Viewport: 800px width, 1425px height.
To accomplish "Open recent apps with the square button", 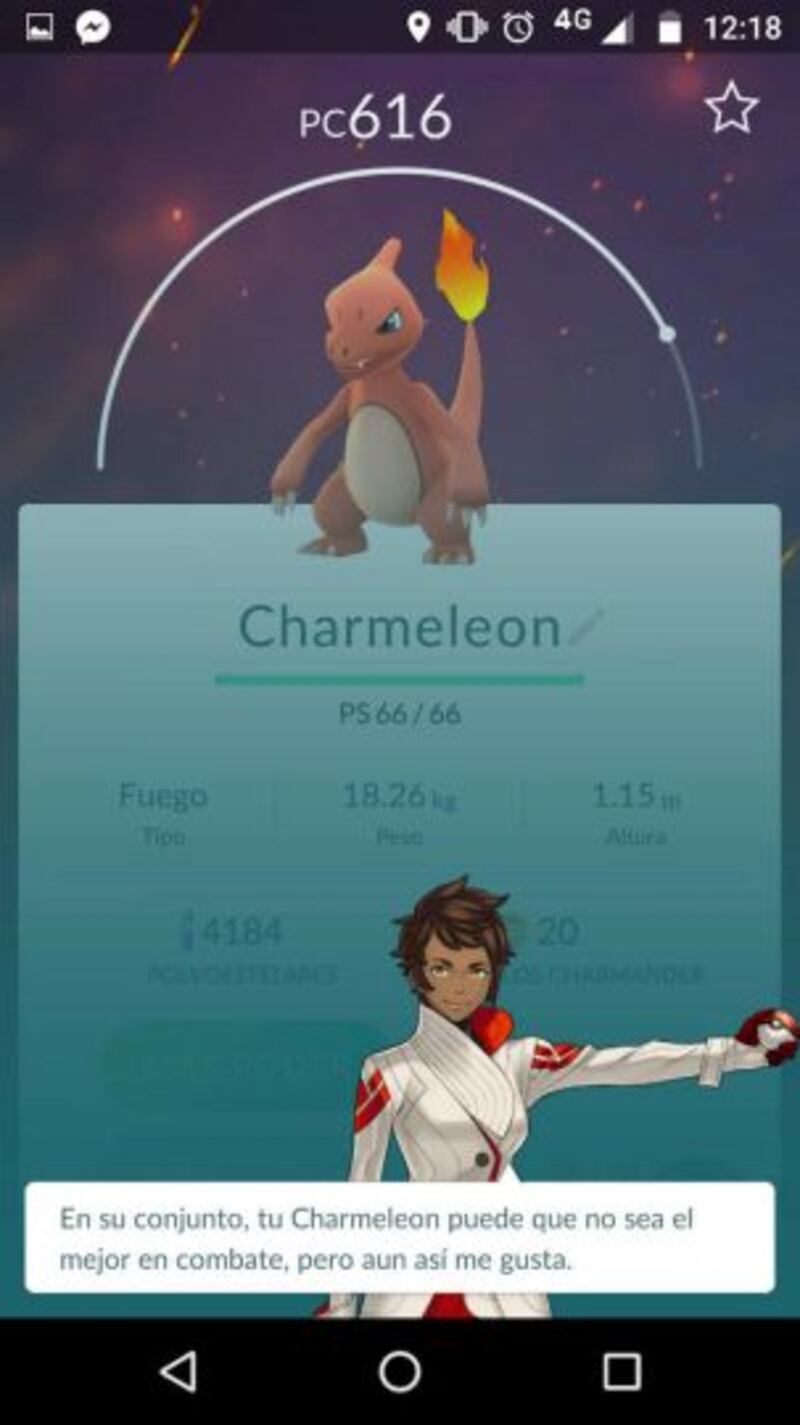I will point(621,1372).
